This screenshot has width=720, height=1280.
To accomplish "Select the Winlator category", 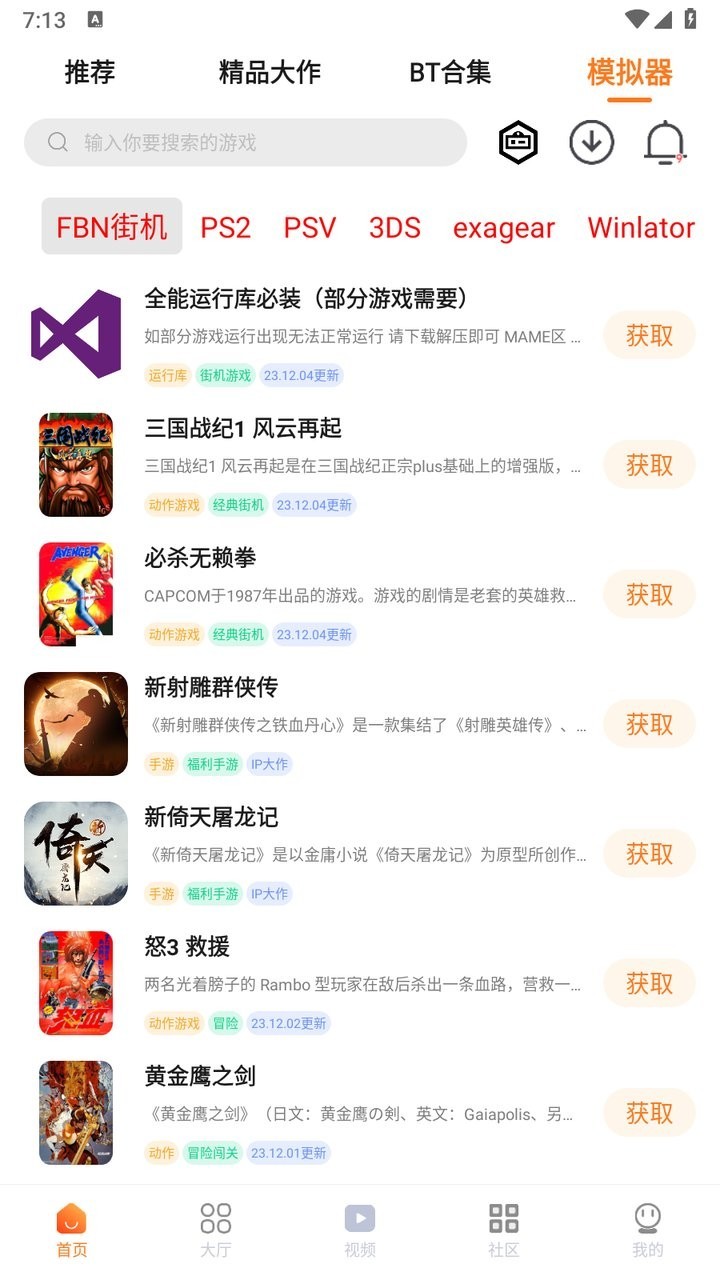I will point(641,227).
